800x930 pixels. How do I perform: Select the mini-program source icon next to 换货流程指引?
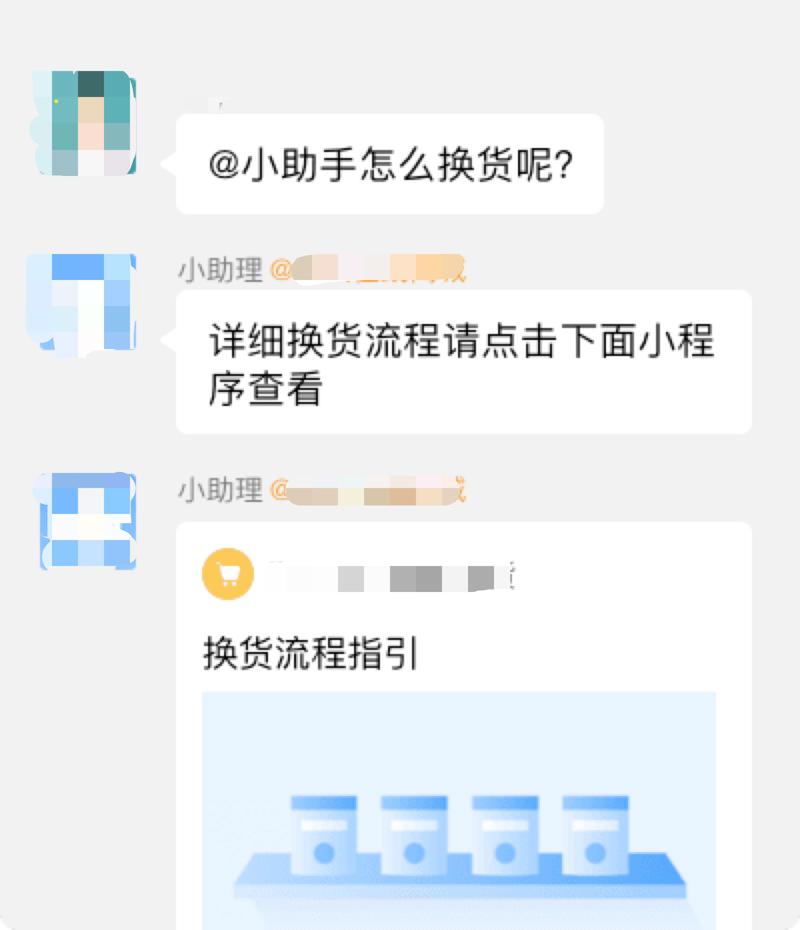click(x=228, y=575)
